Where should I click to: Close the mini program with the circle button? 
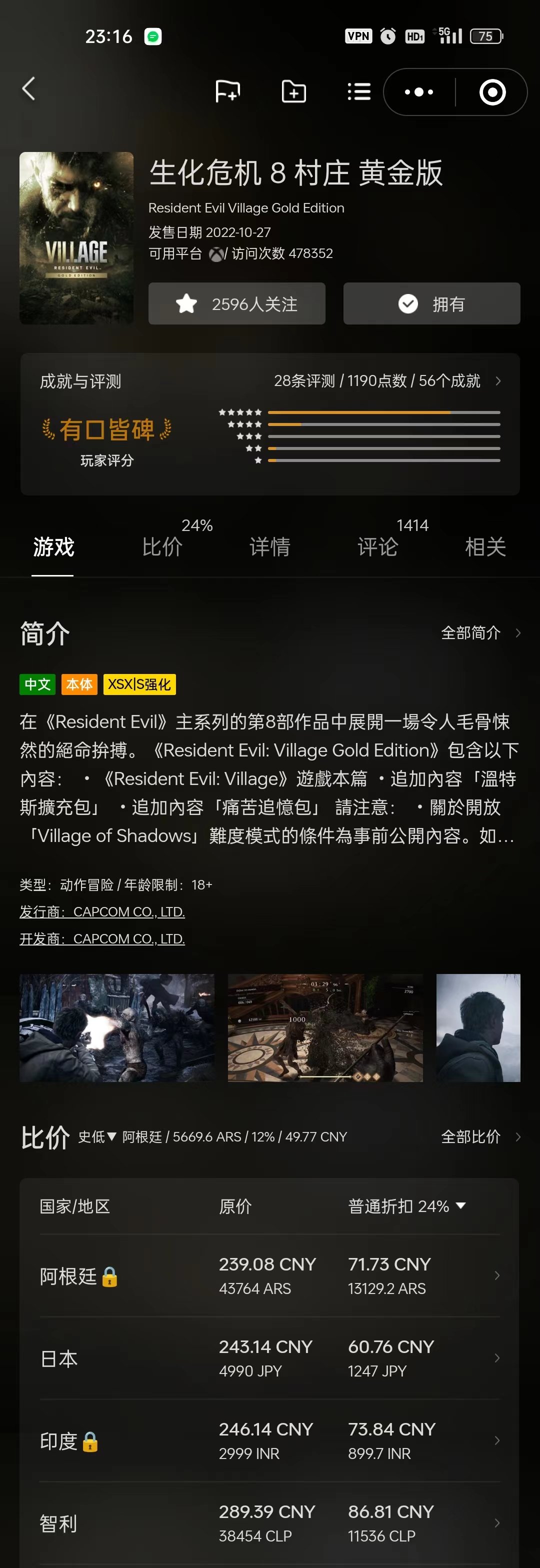tap(492, 92)
